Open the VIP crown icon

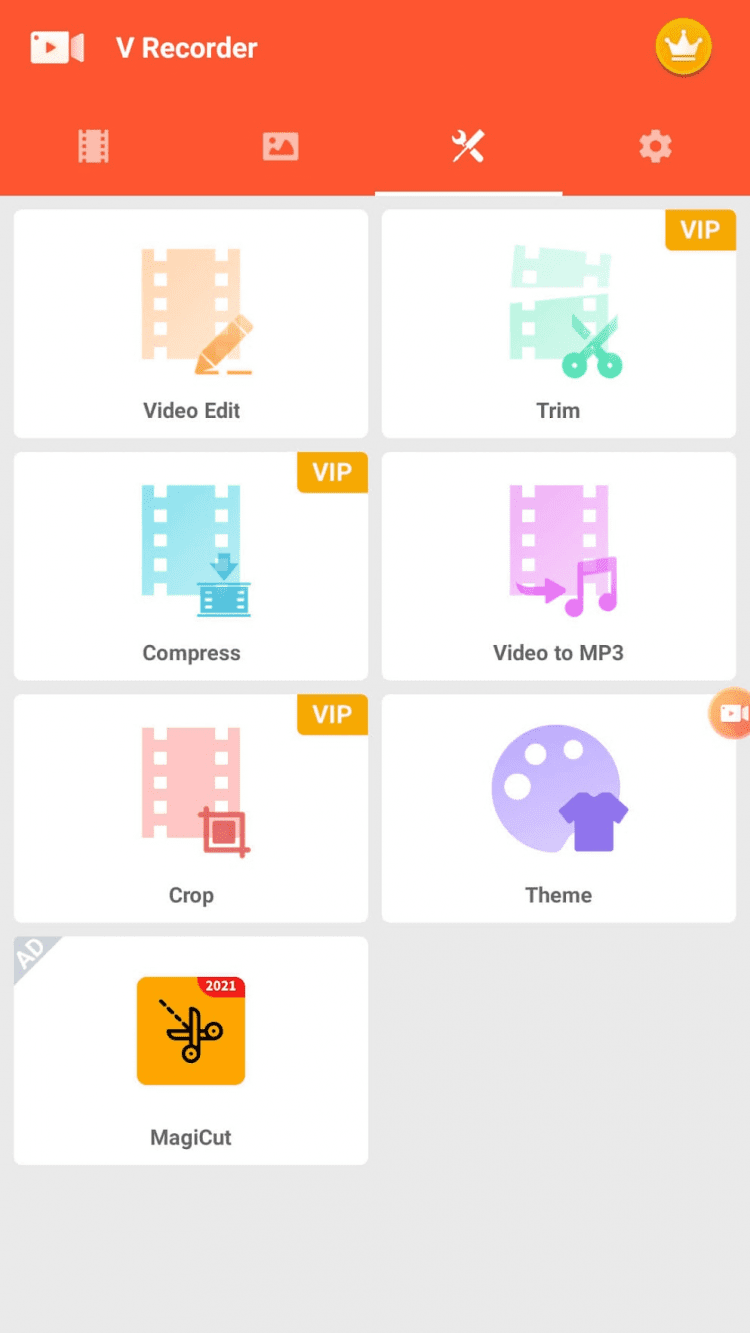(x=683, y=47)
